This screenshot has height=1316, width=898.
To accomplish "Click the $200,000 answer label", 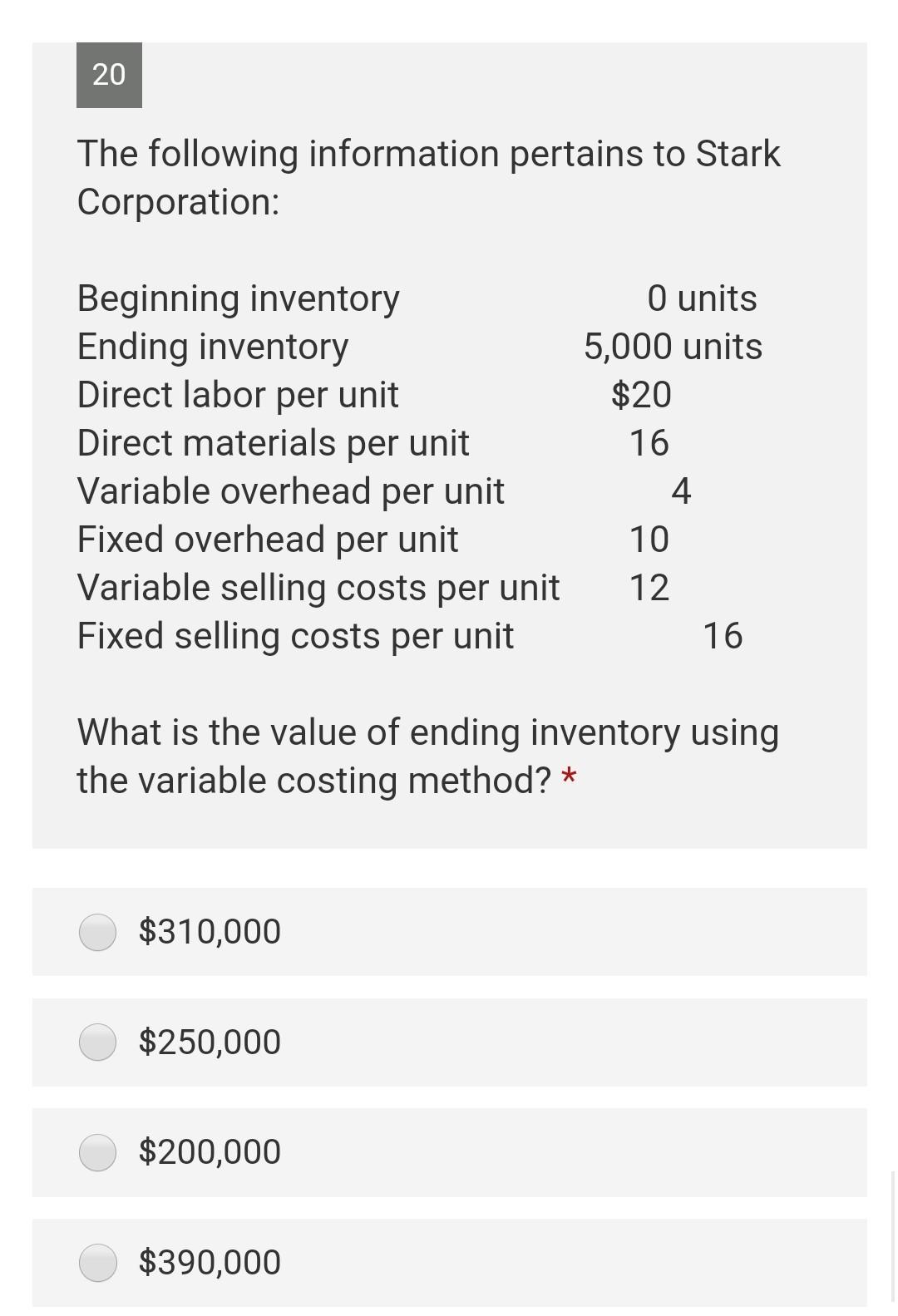I will 209,1152.
